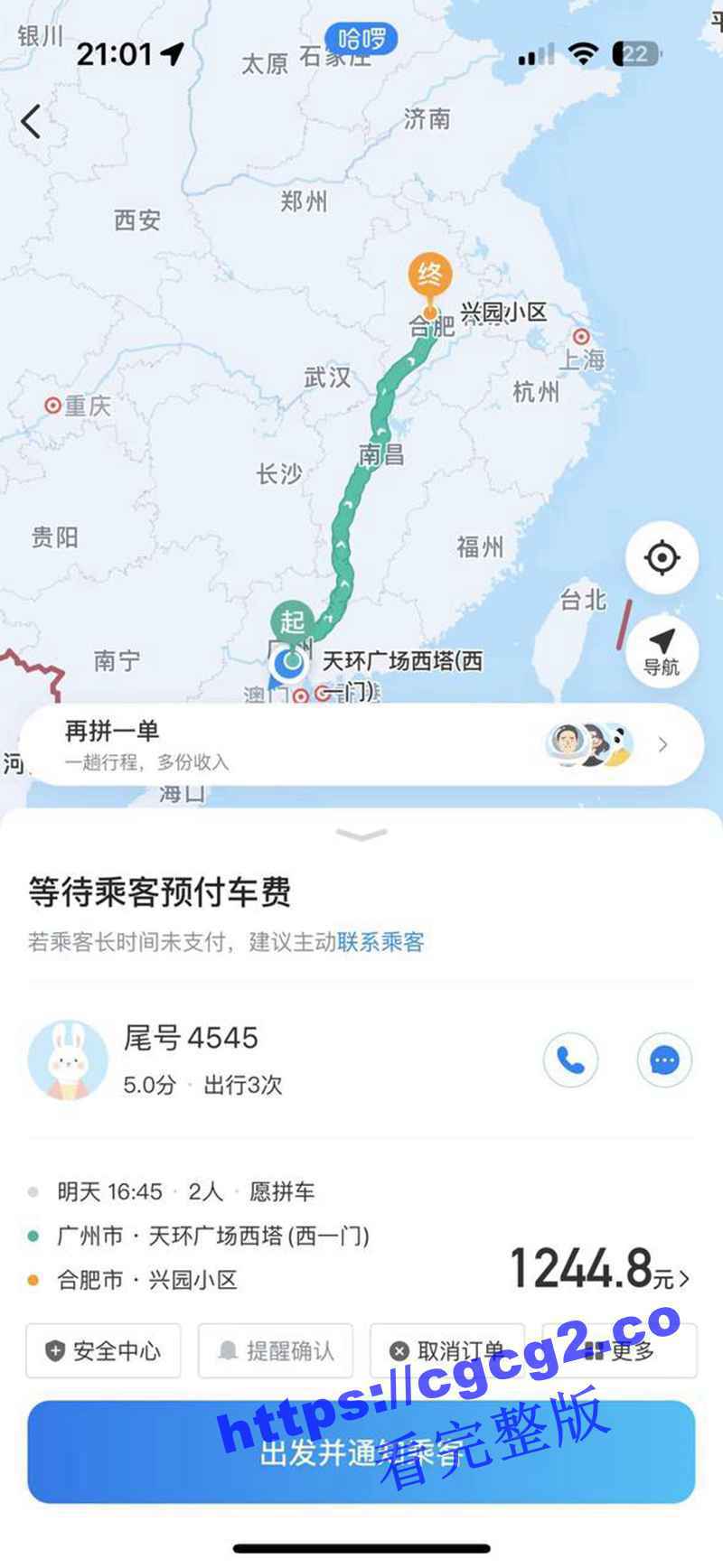Viewport: 723px width, 1568px height.
Task: Open the 更多 options
Action: pyautogui.click(x=620, y=1351)
